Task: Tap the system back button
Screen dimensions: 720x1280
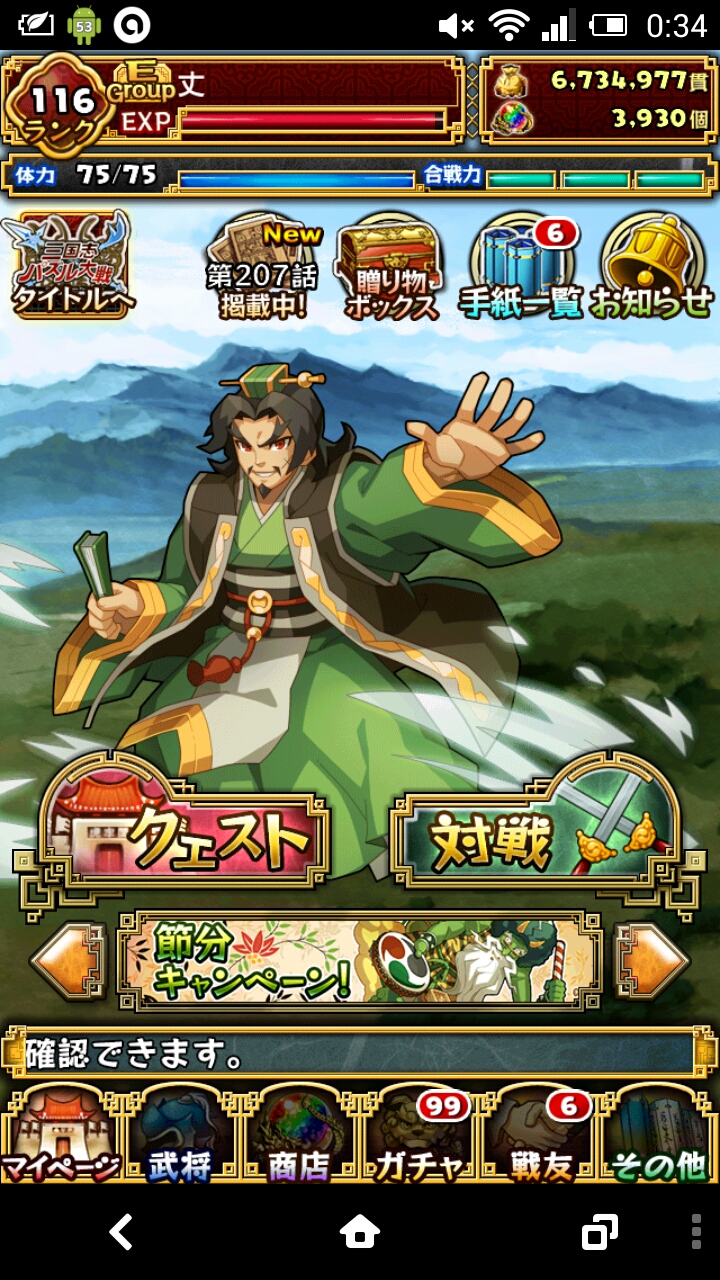Action: pos(122,1232)
